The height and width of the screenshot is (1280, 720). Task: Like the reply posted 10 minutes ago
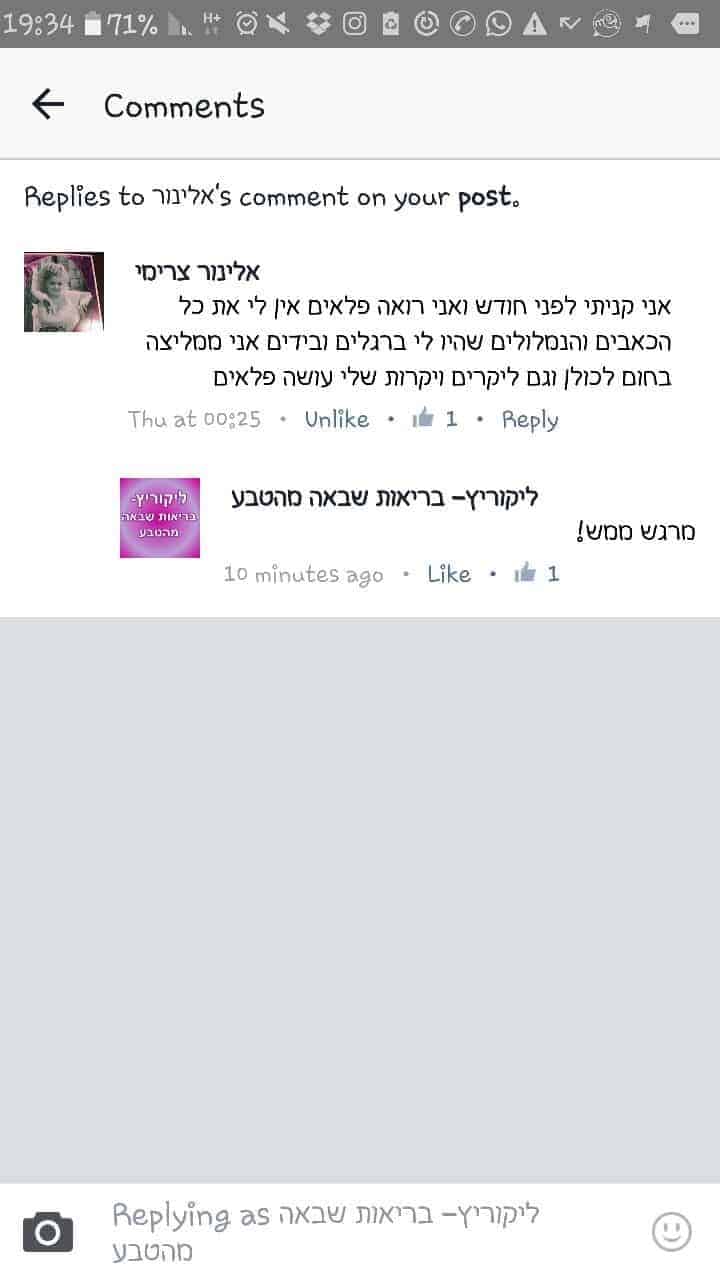448,574
